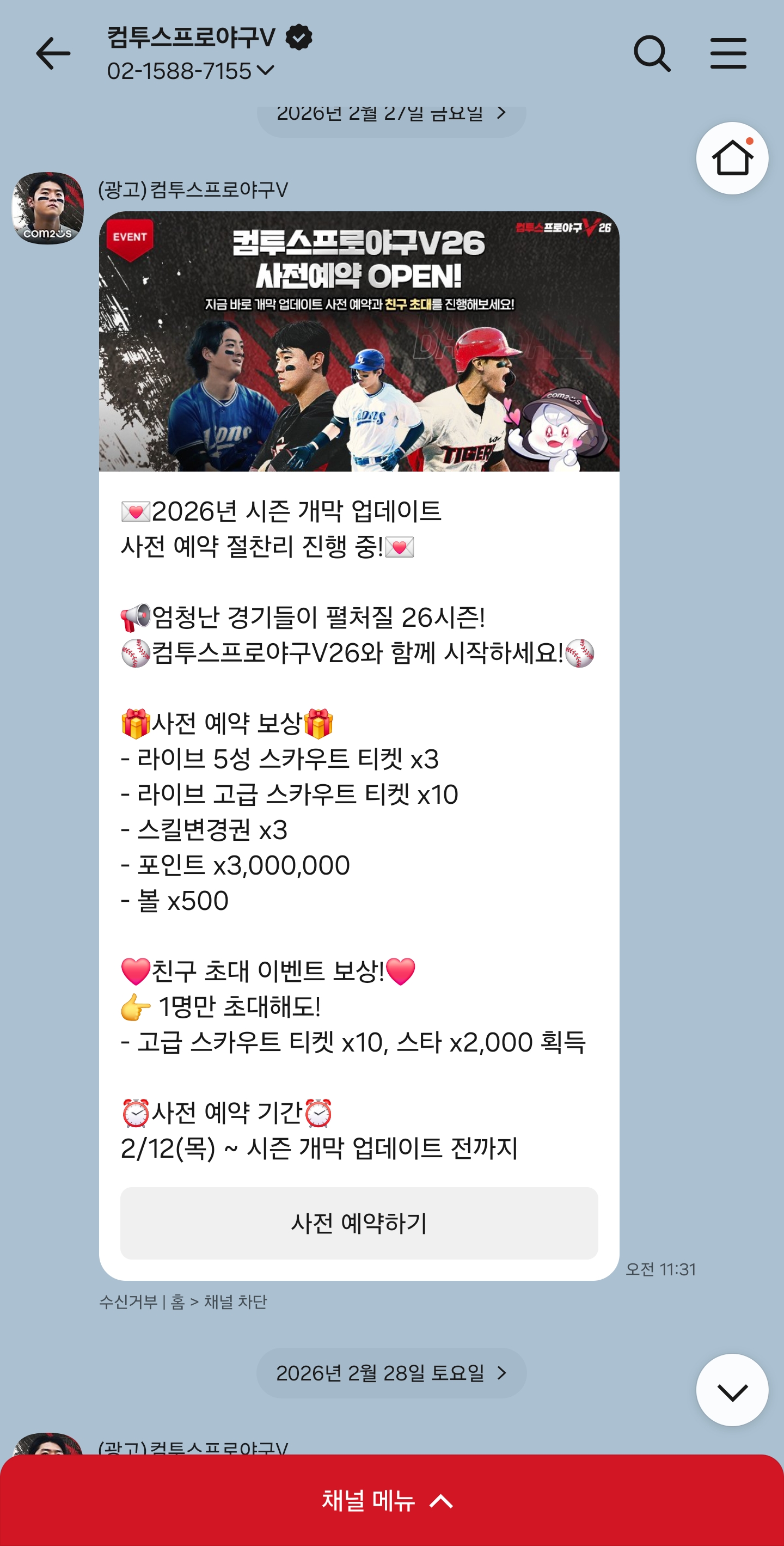The height and width of the screenshot is (1546, 784).
Task: Open the 컴투스프로야구V profile picture
Action: 48,208
